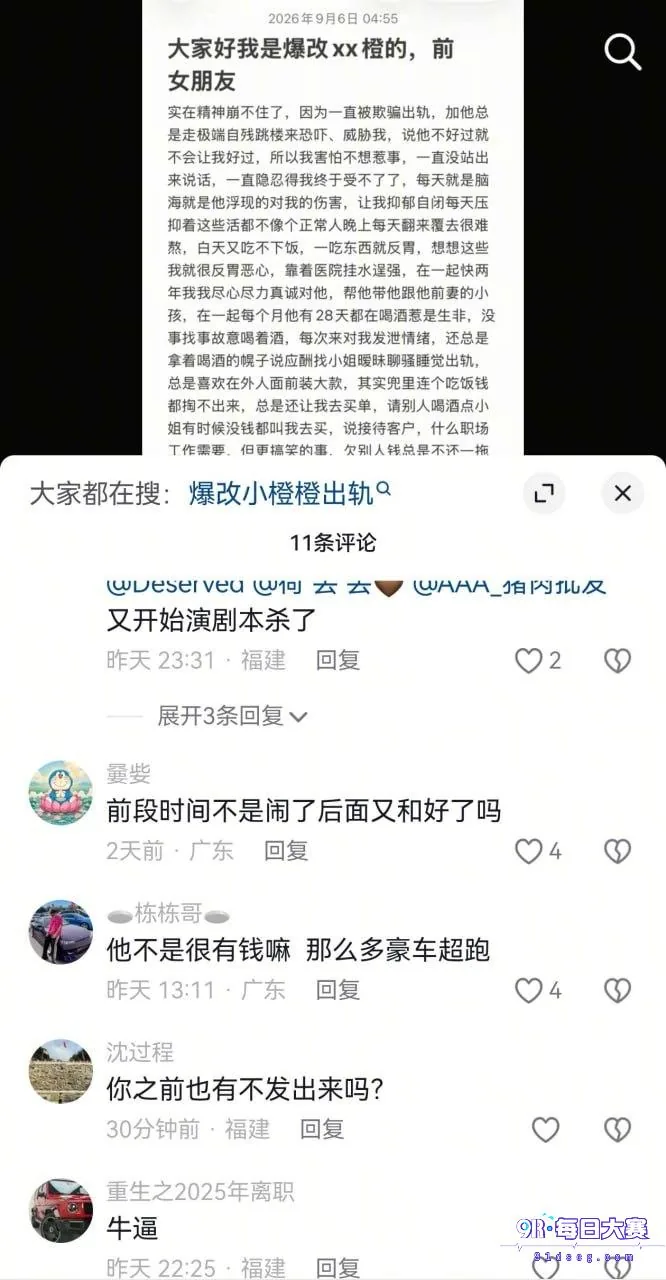Viewport: 666px width, 1280px height.
Task: Expand 3 more replies
Action: [x=232, y=716]
